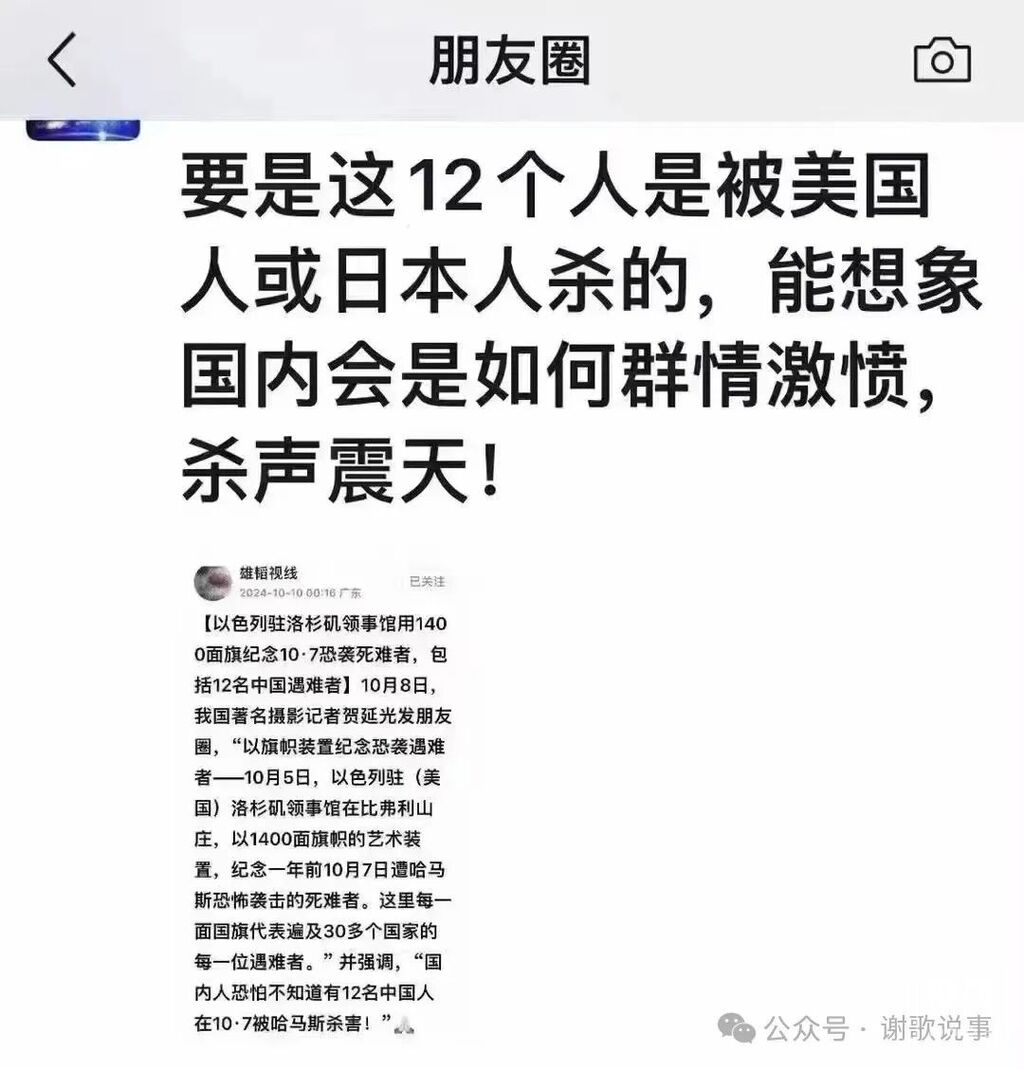Viewport: 1024px width, 1069px height.
Task: Open the poster's profile avatar
Action: pyautogui.click(x=82, y=129)
